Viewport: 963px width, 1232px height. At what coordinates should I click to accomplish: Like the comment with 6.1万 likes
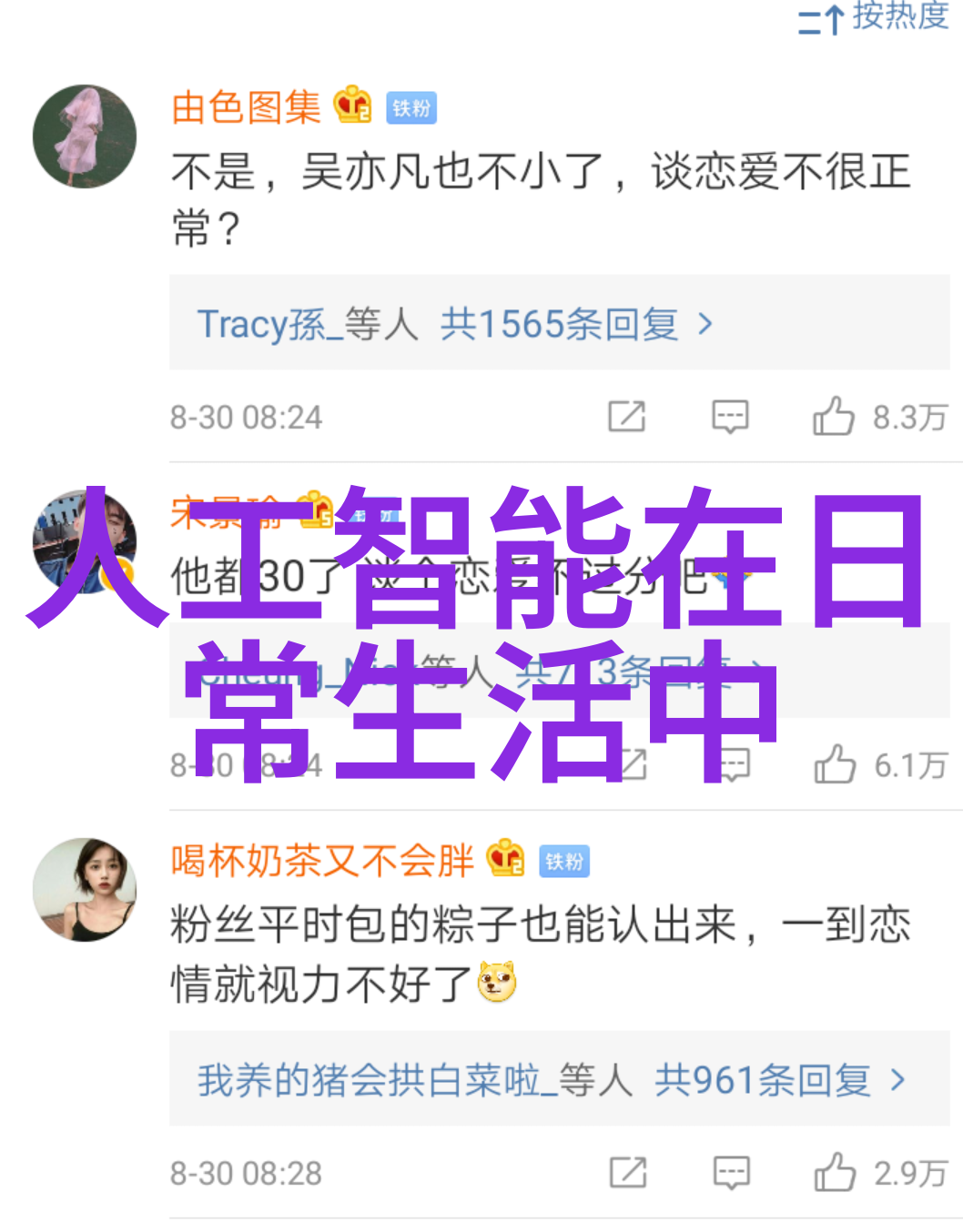(x=835, y=764)
